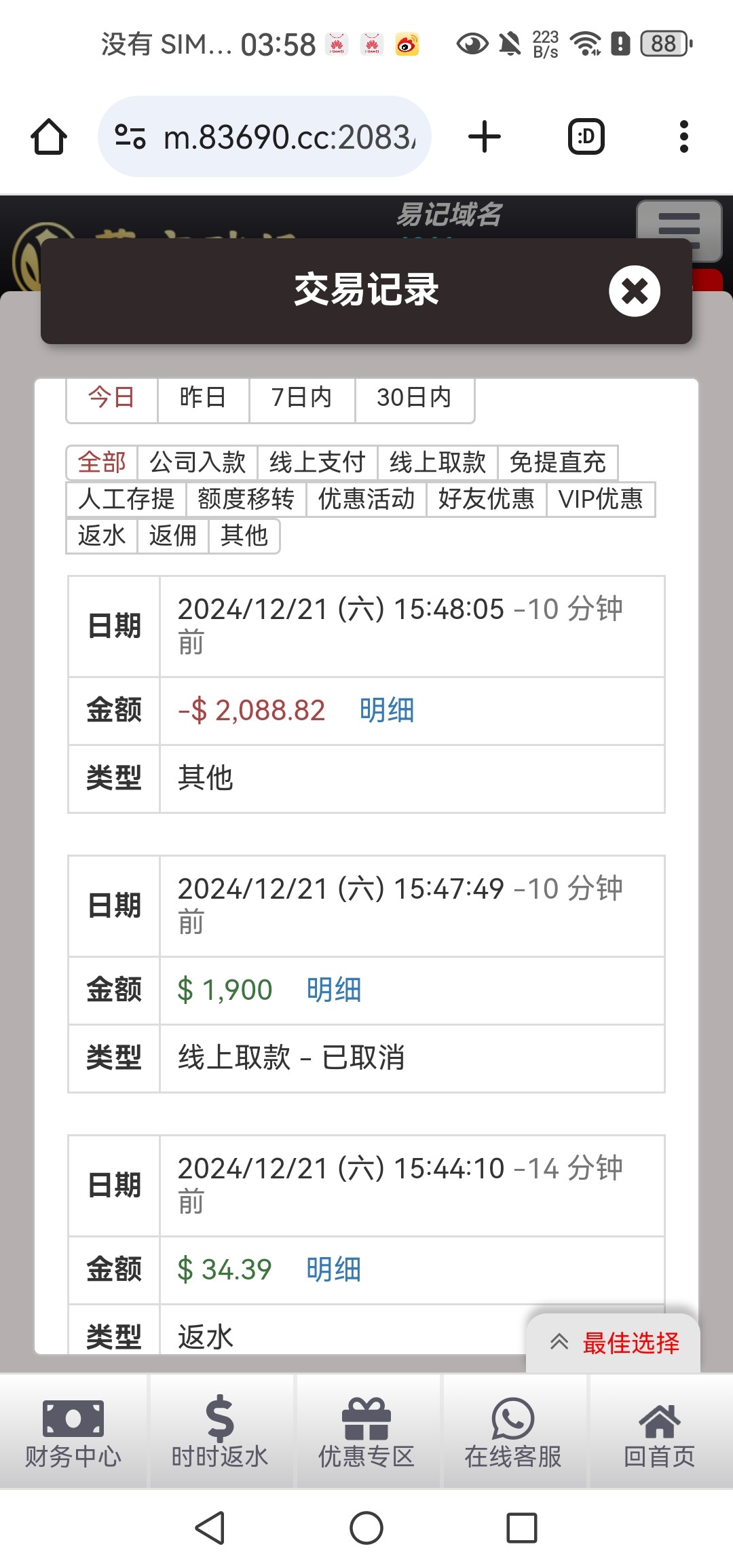
Task: Open the browser tab switcher
Action: coord(586,136)
